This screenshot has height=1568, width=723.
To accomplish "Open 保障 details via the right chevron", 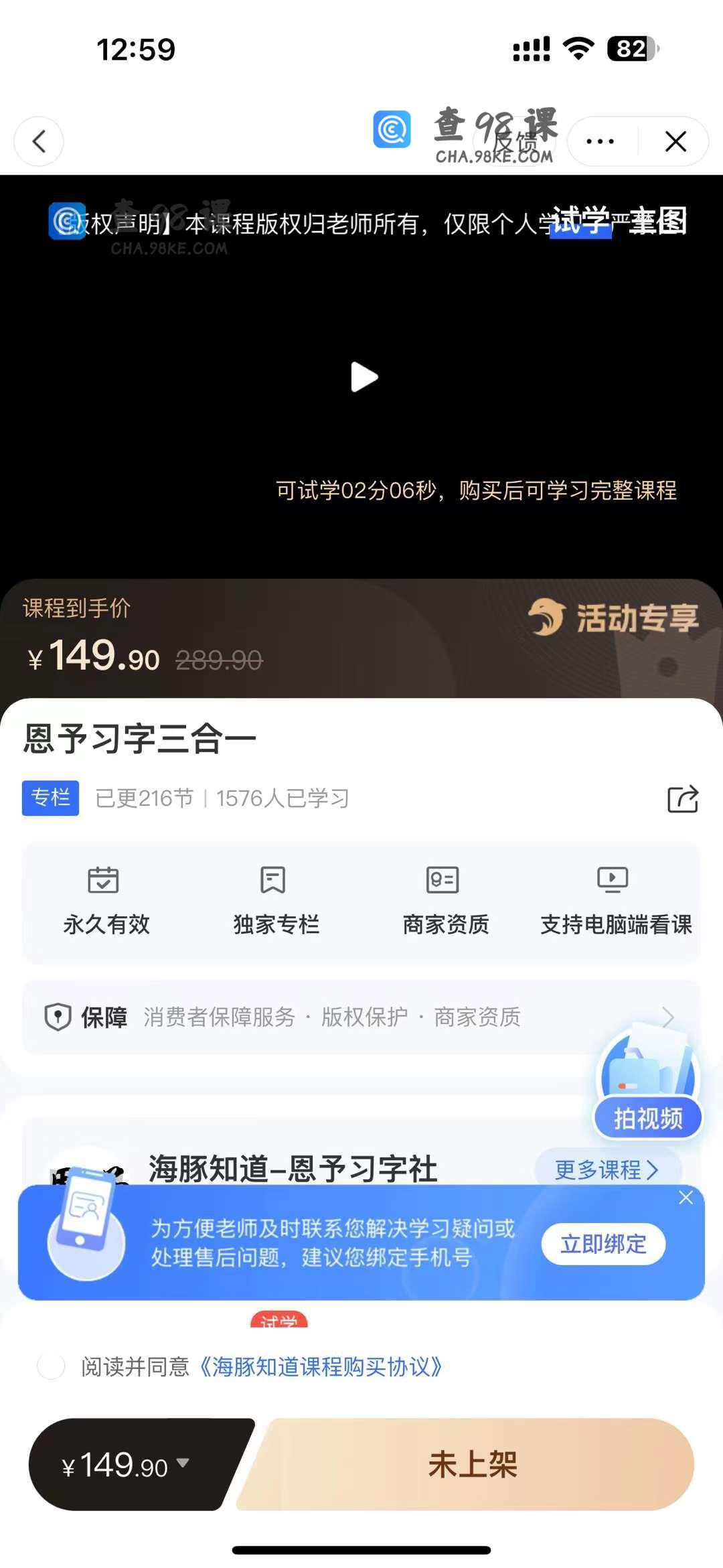I will click(667, 1017).
